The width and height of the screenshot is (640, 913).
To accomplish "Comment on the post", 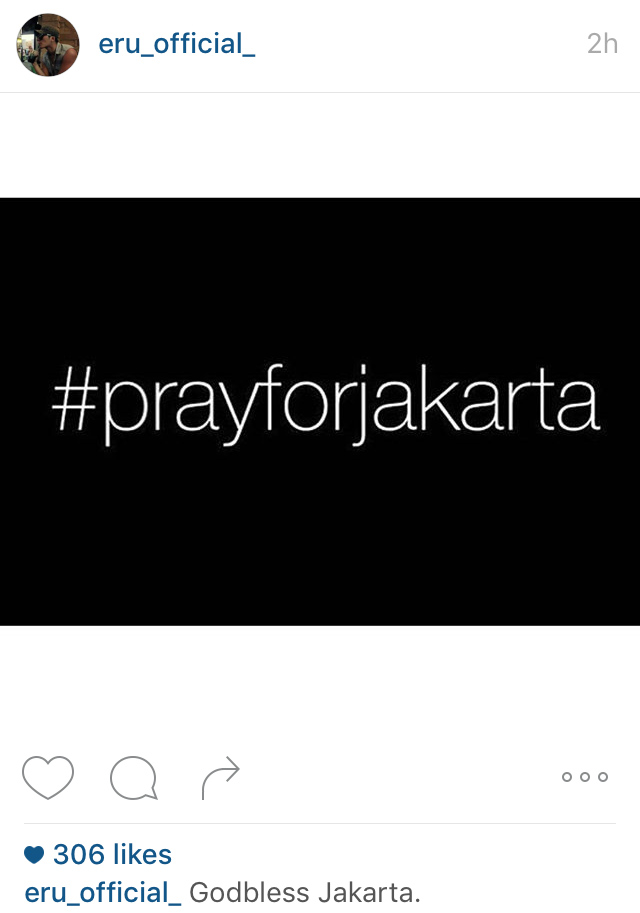I will pyautogui.click(x=134, y=777).
